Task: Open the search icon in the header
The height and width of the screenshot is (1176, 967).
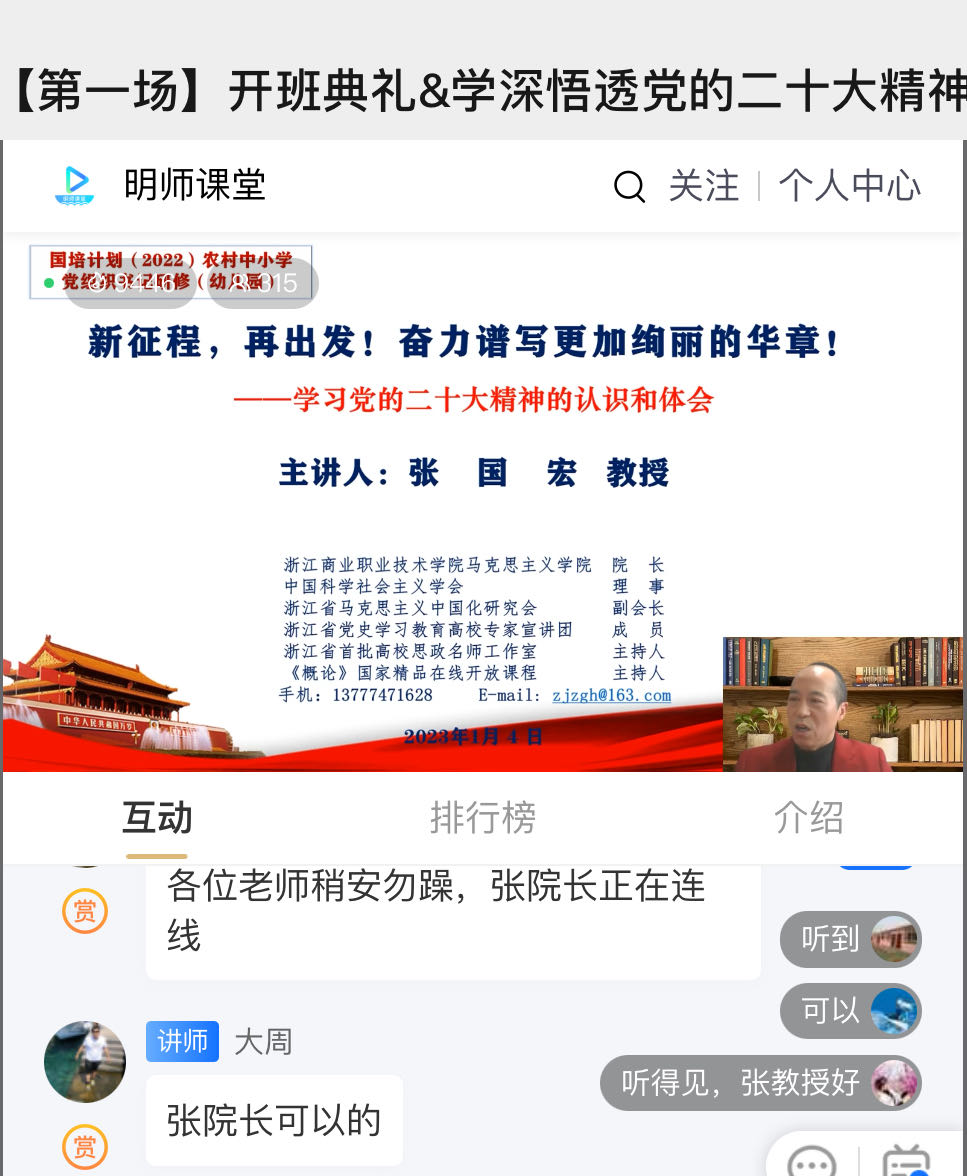Action: pyautogui.click(x=629, y=186)
